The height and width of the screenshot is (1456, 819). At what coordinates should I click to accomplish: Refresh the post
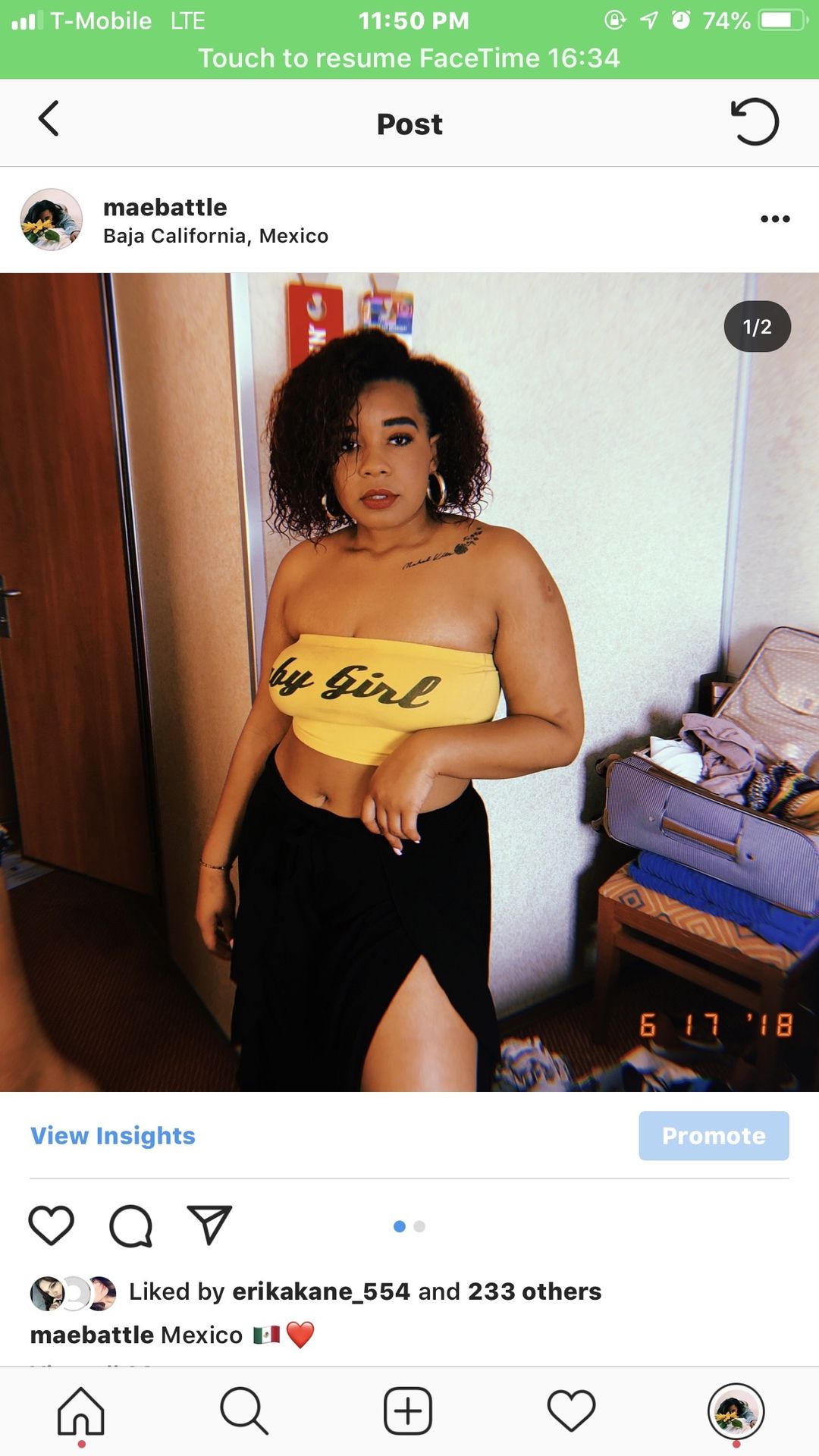755,121
